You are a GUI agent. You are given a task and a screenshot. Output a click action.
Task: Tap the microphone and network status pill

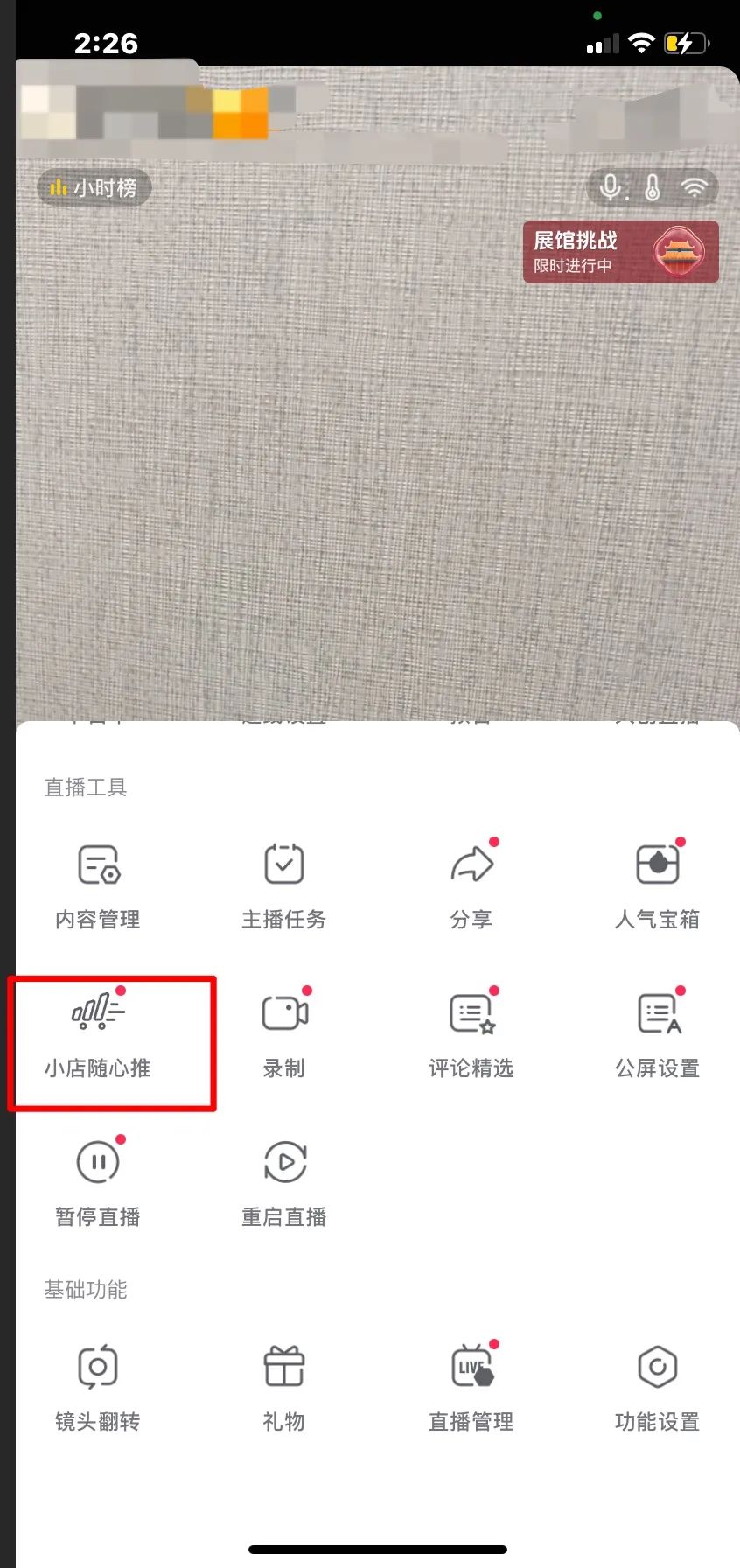point(653,187)
